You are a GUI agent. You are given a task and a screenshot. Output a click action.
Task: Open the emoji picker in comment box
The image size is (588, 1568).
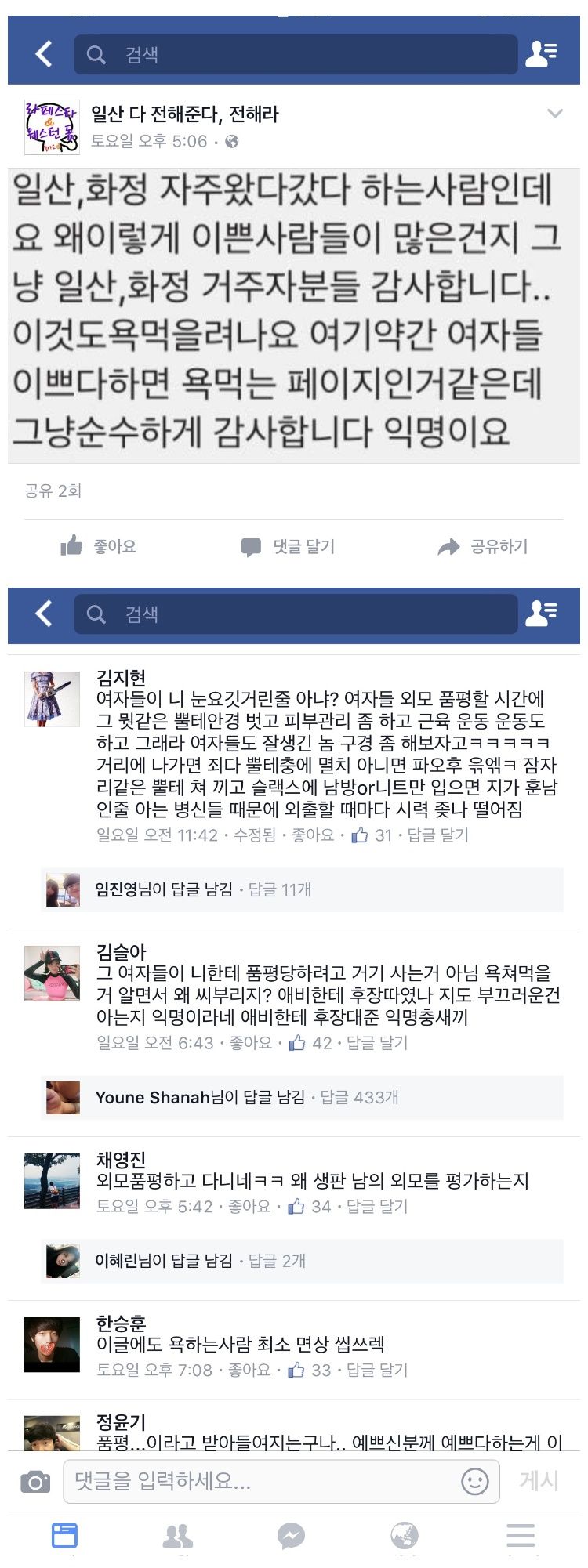point(475,1481)
